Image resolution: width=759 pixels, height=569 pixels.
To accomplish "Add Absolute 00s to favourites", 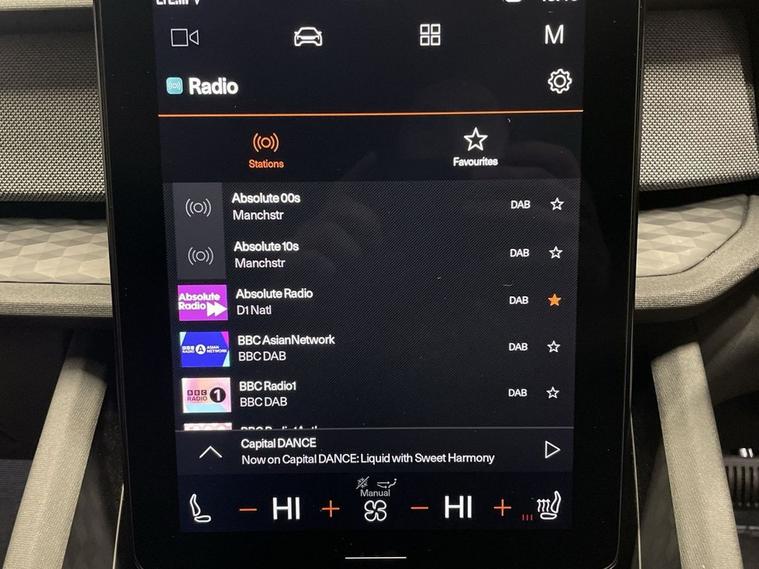I will 557,205.
